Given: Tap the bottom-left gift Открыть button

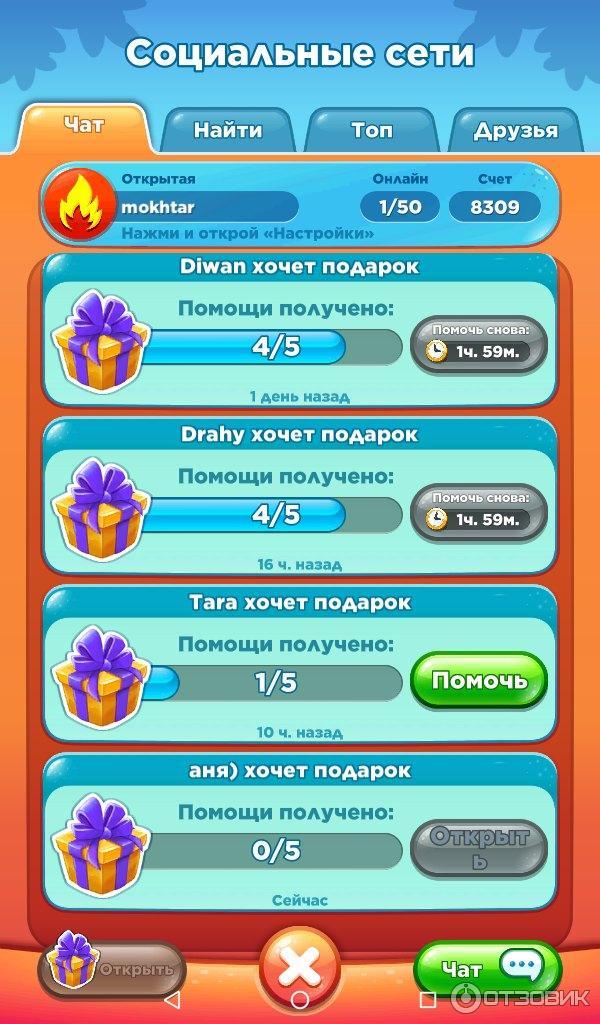Looking at the screenshot, I should point(110,968).
